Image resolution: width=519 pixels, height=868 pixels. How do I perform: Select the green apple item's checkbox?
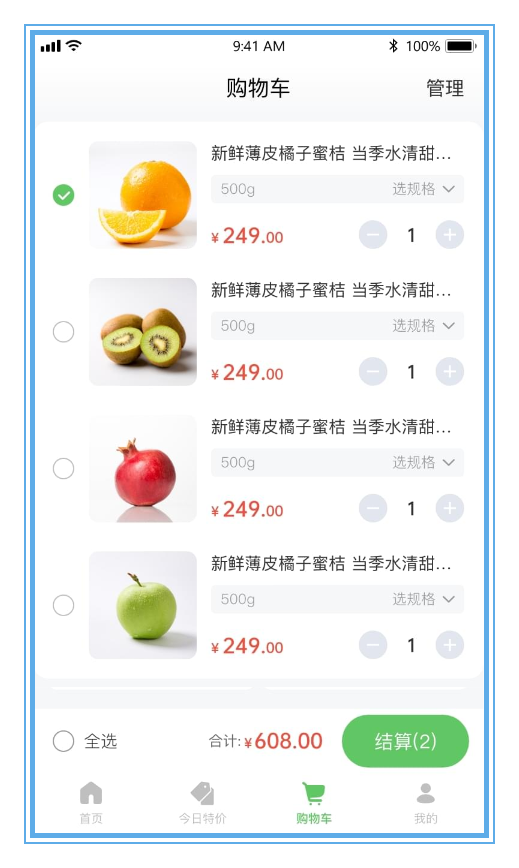(64, 605)
